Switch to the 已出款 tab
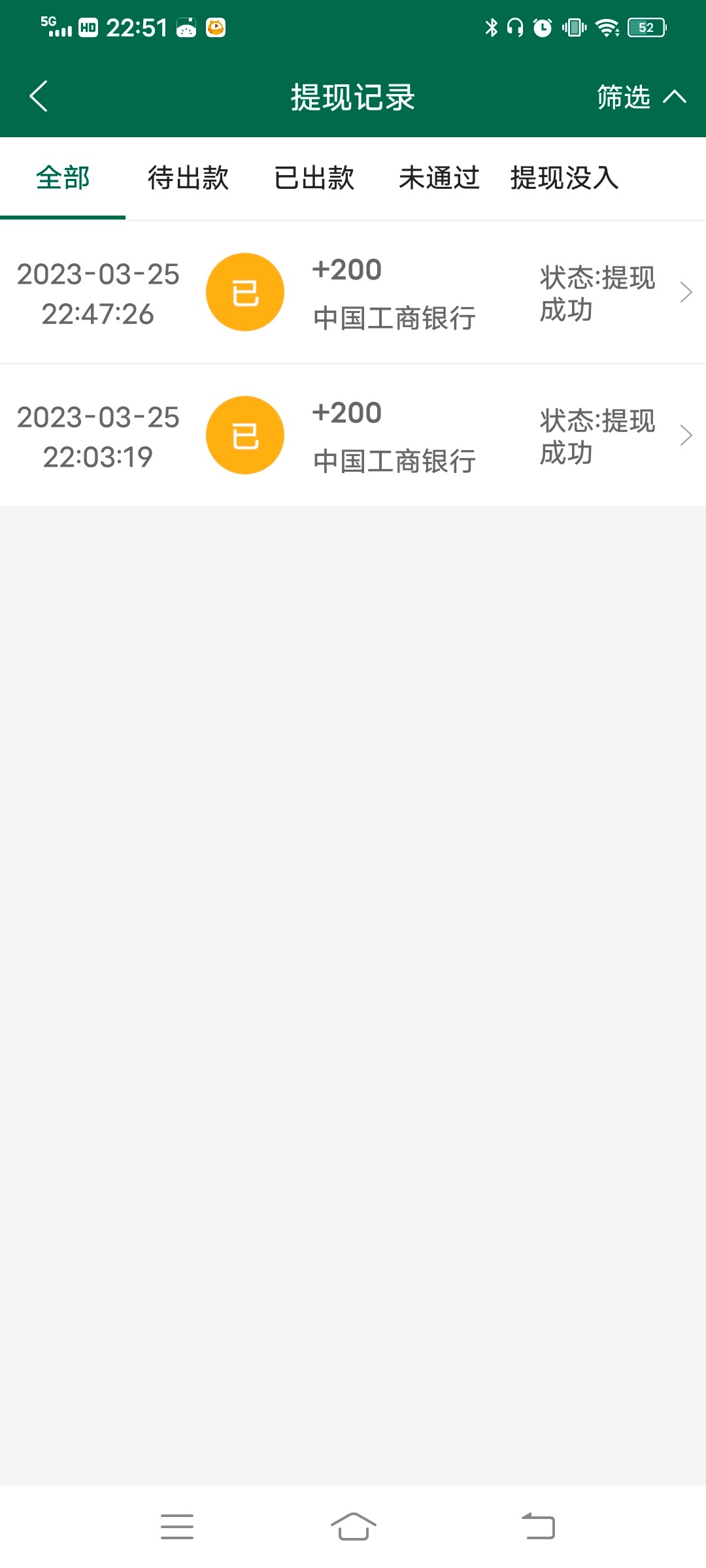The width and height of the screenshot is (706, 1568). tap(314, 178)
